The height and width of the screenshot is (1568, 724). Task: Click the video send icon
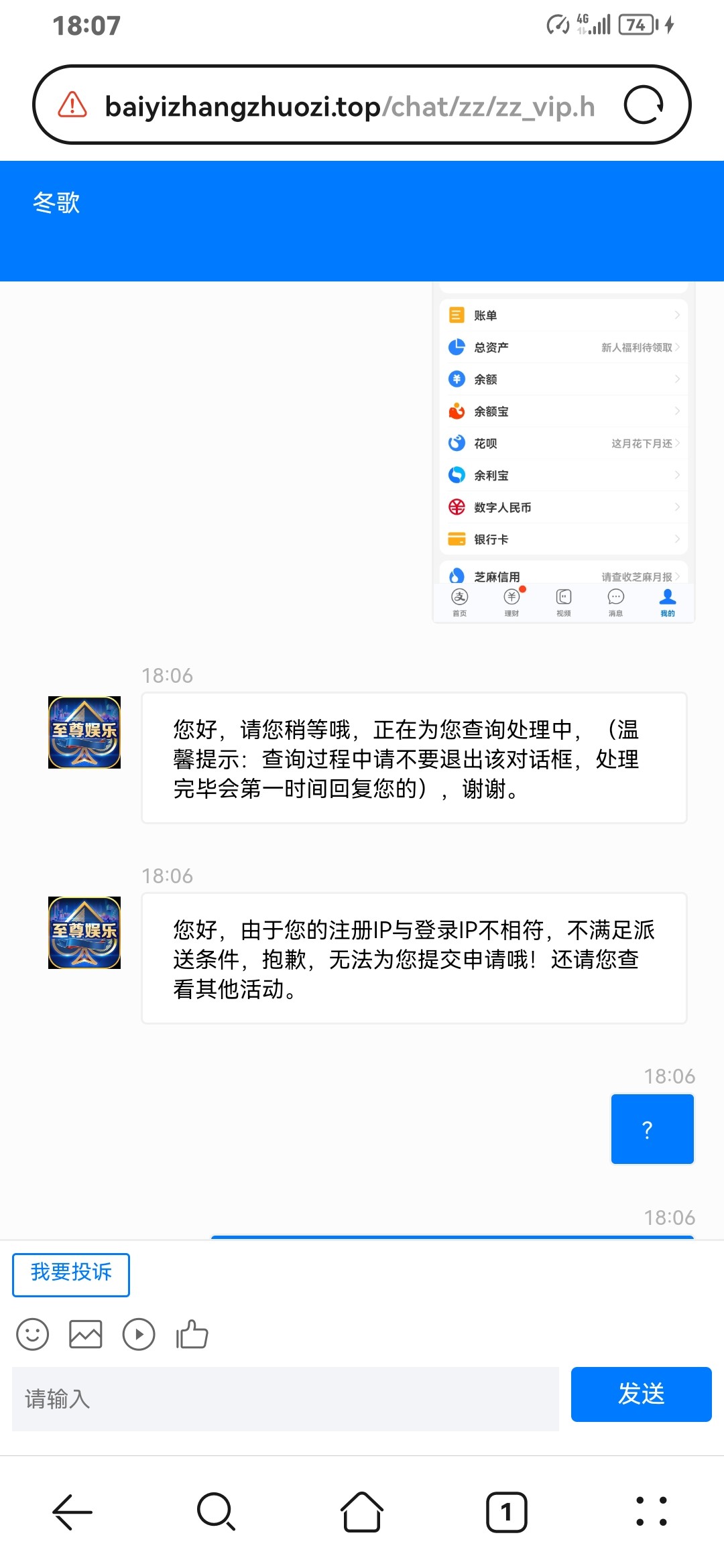coord(139,1334)
